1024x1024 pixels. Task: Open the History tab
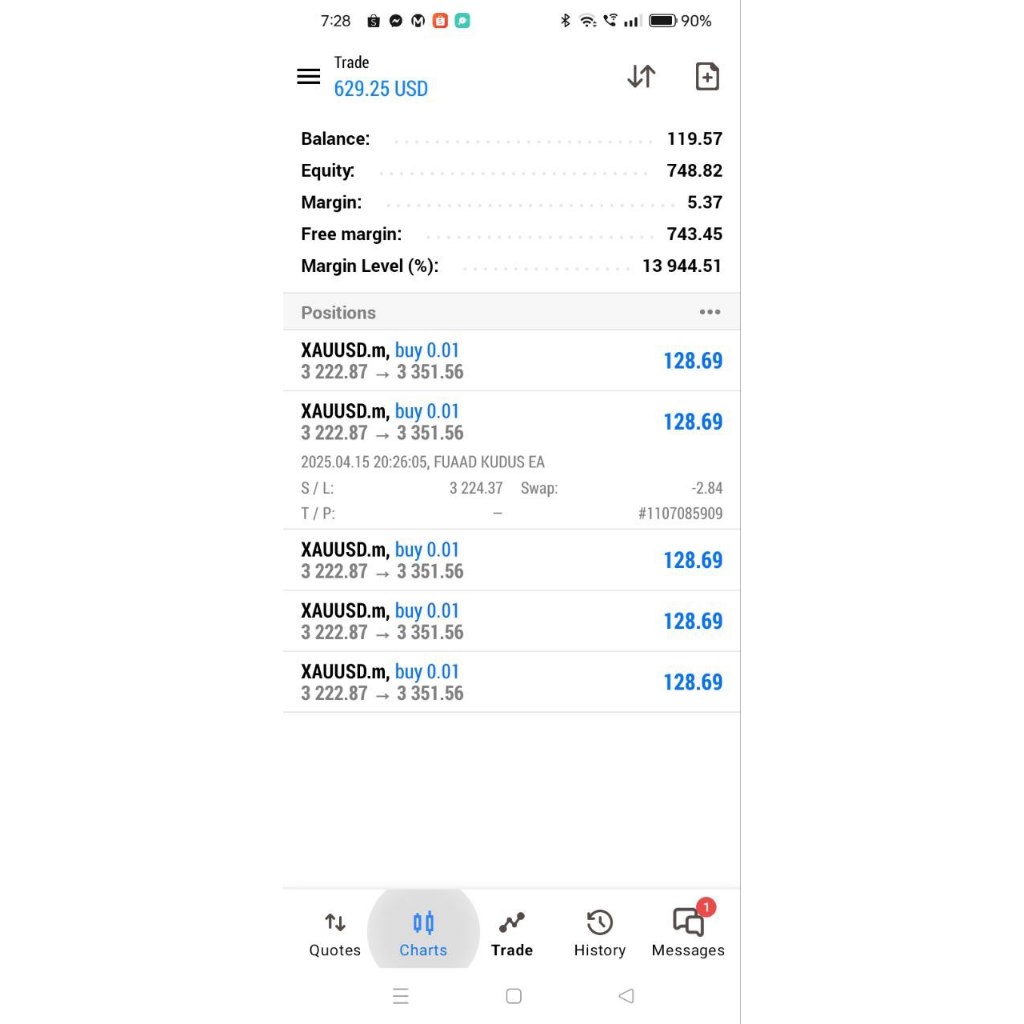tap(600, 934)
